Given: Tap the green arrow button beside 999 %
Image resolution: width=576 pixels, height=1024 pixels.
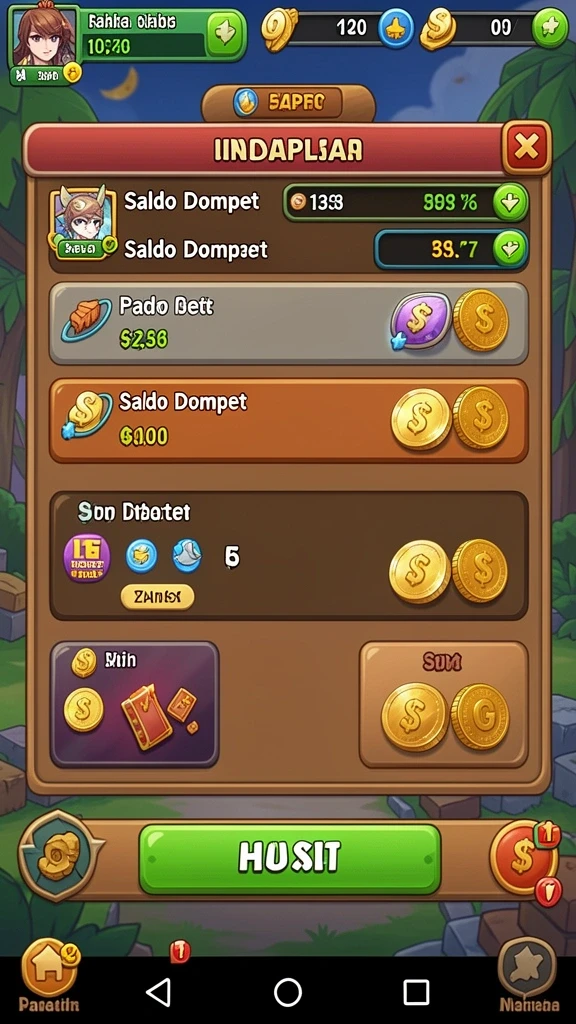Looking at the screenshot, I should (x=509, y=202).
